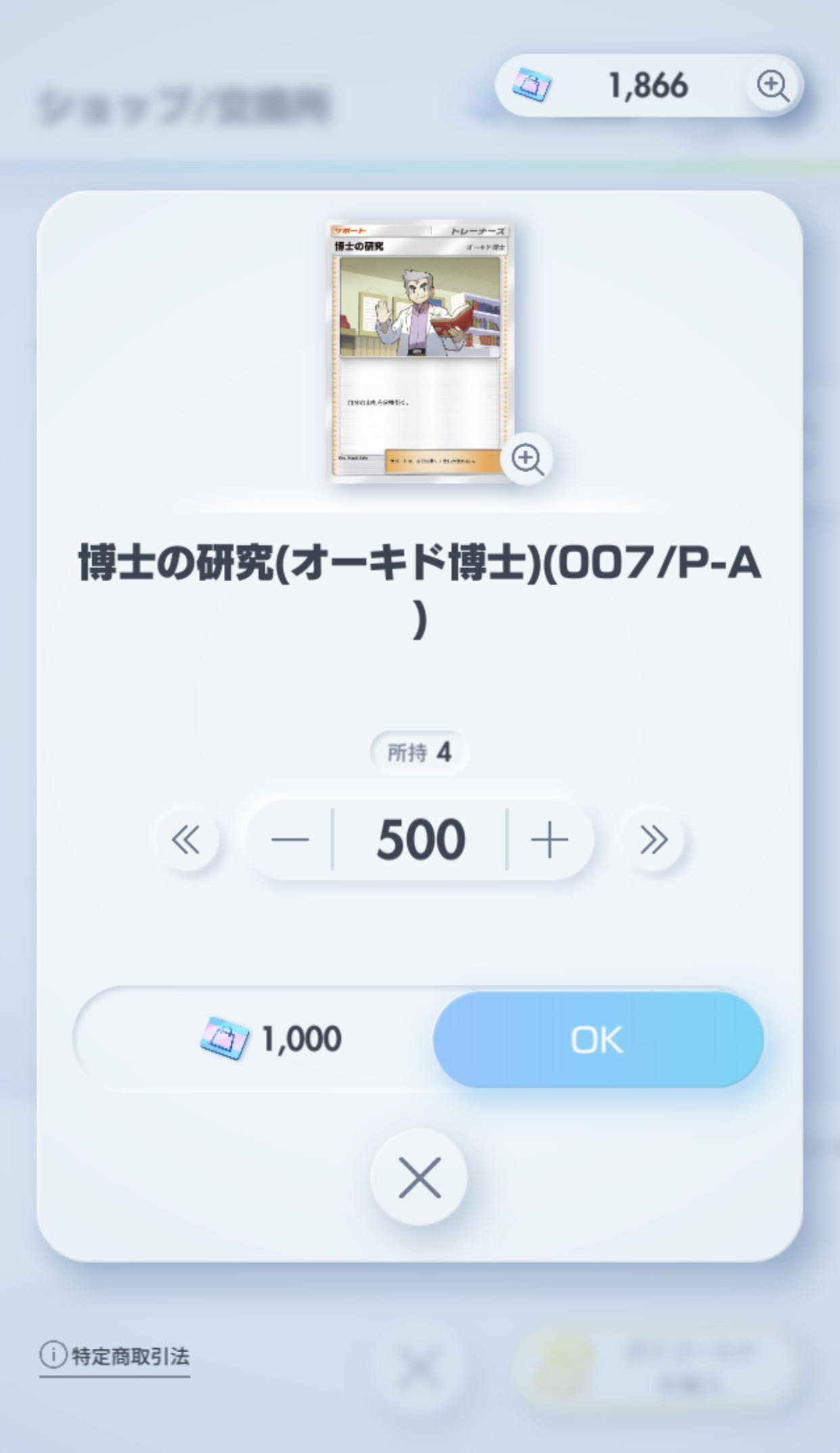Jump to minimum quantity with double-left arrow
The height and width of the screenshot is (1453, 840).
click(x=186, y=840)
